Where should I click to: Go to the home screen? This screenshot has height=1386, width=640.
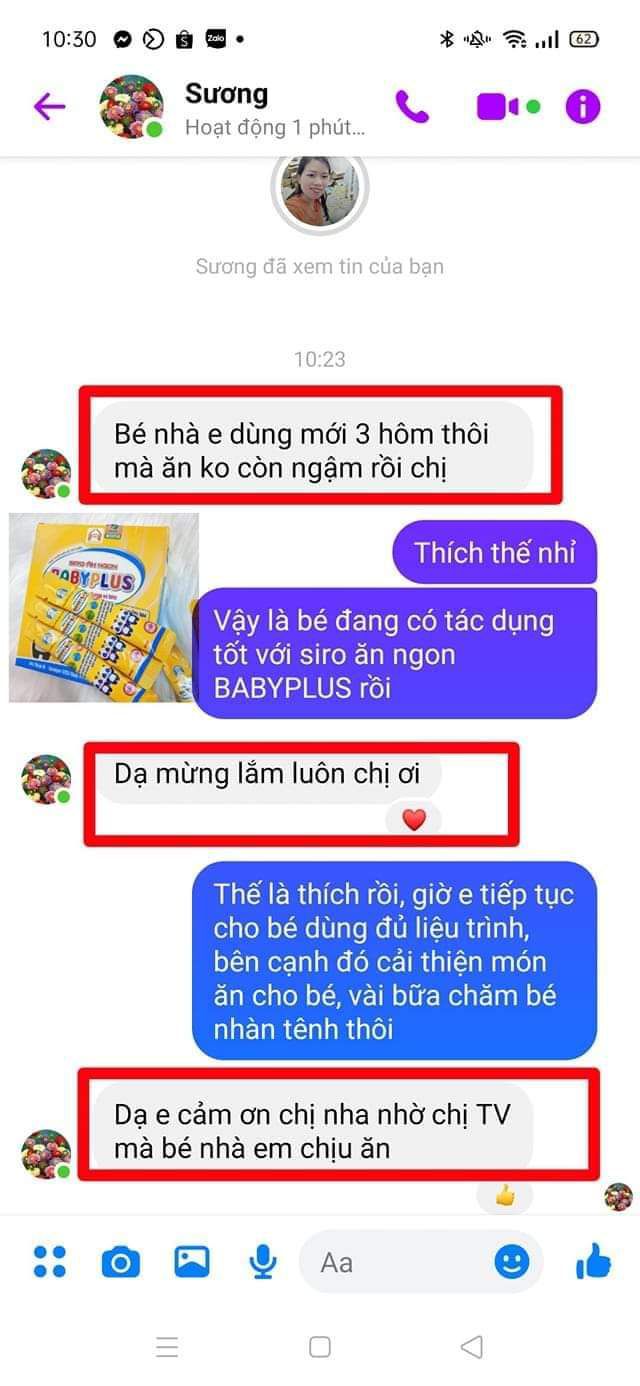click(320, 1347)
